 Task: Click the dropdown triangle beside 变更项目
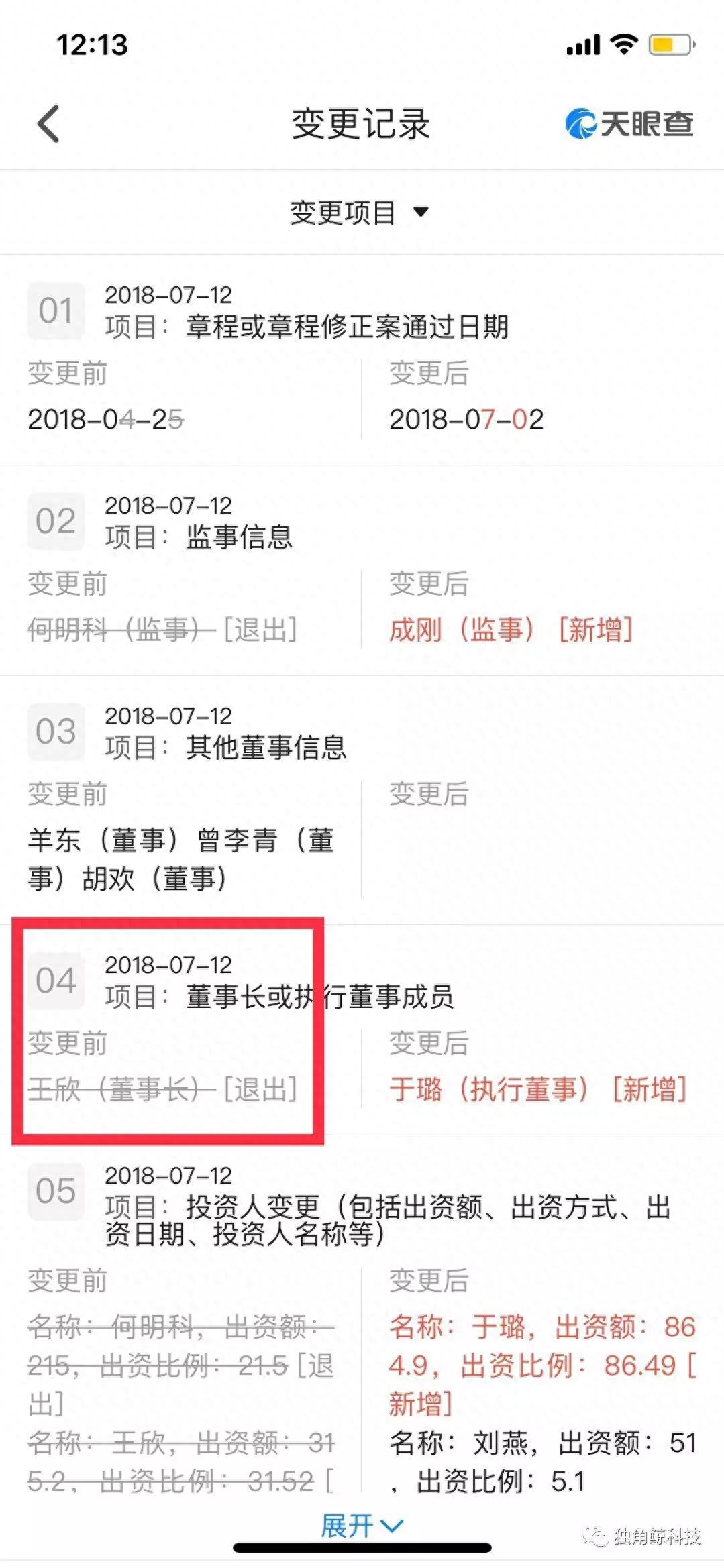421,211
